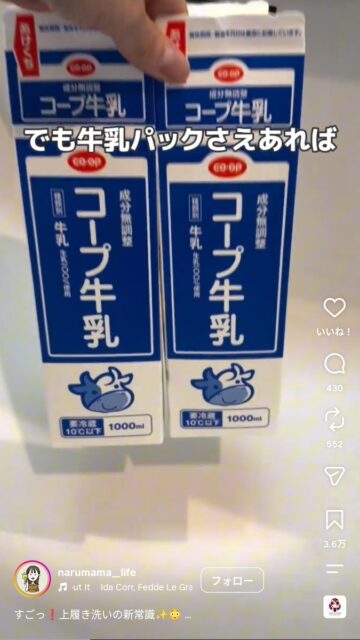
Task: Open narumama__life's profile picture
Action: click(x=33, y=579)
